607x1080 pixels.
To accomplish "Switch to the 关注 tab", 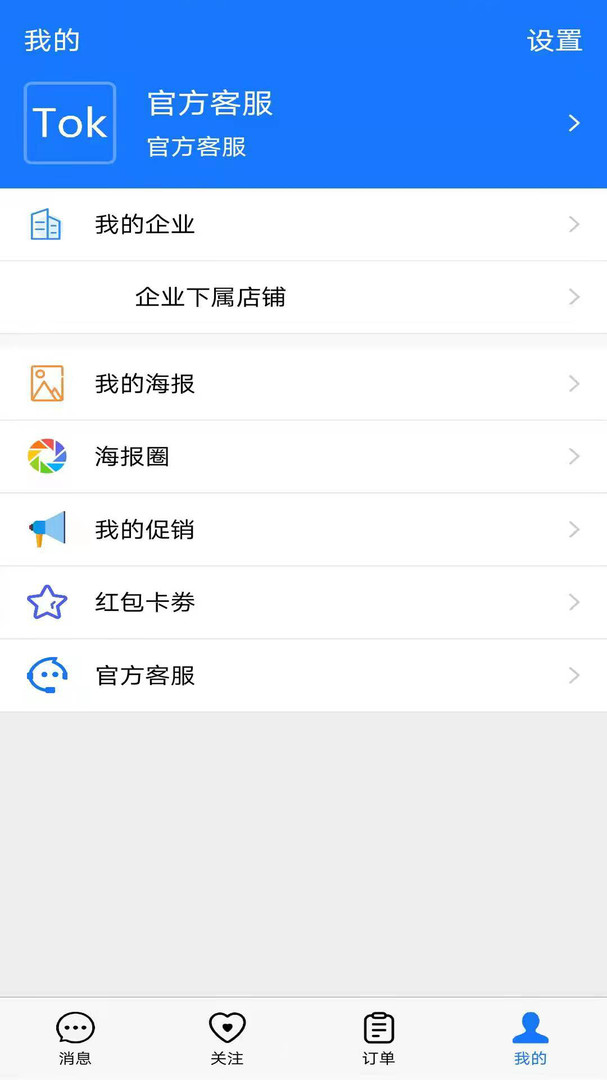I will [227, 1038].
